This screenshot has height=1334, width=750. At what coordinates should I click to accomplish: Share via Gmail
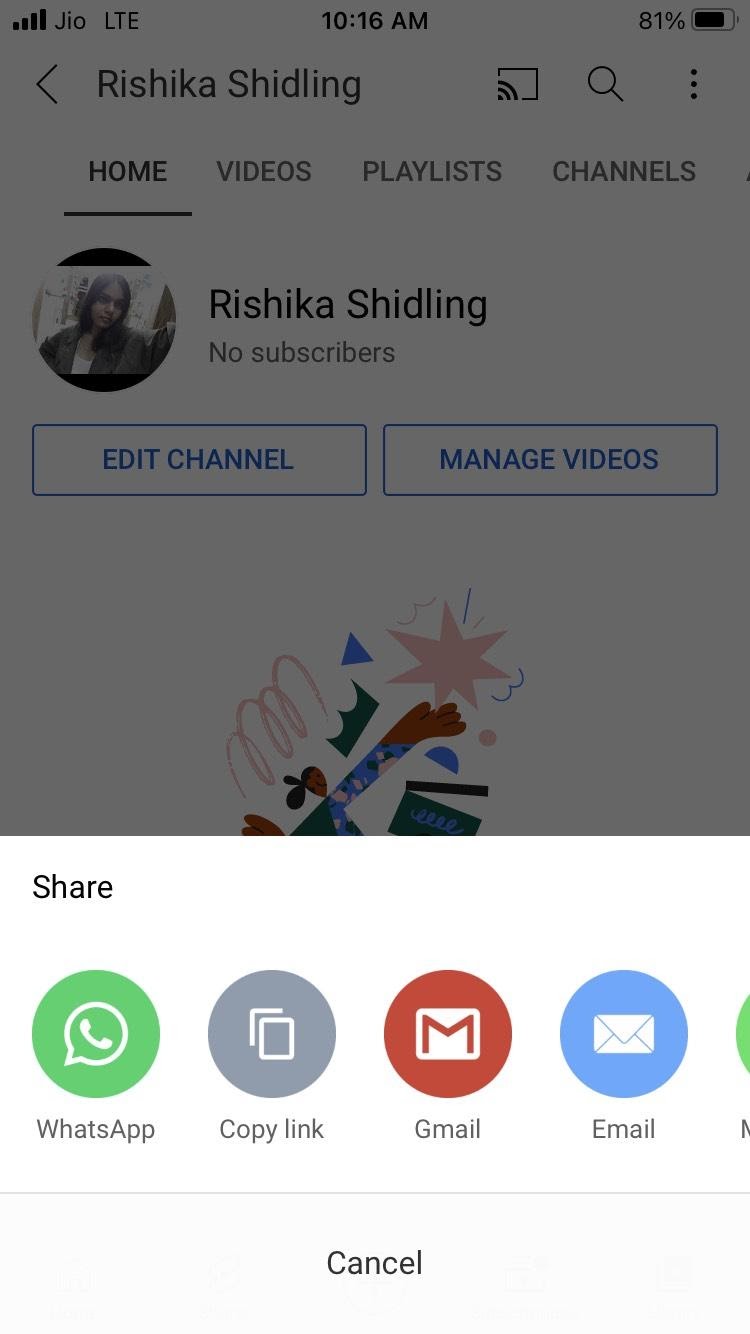[x=448, y=1034]
